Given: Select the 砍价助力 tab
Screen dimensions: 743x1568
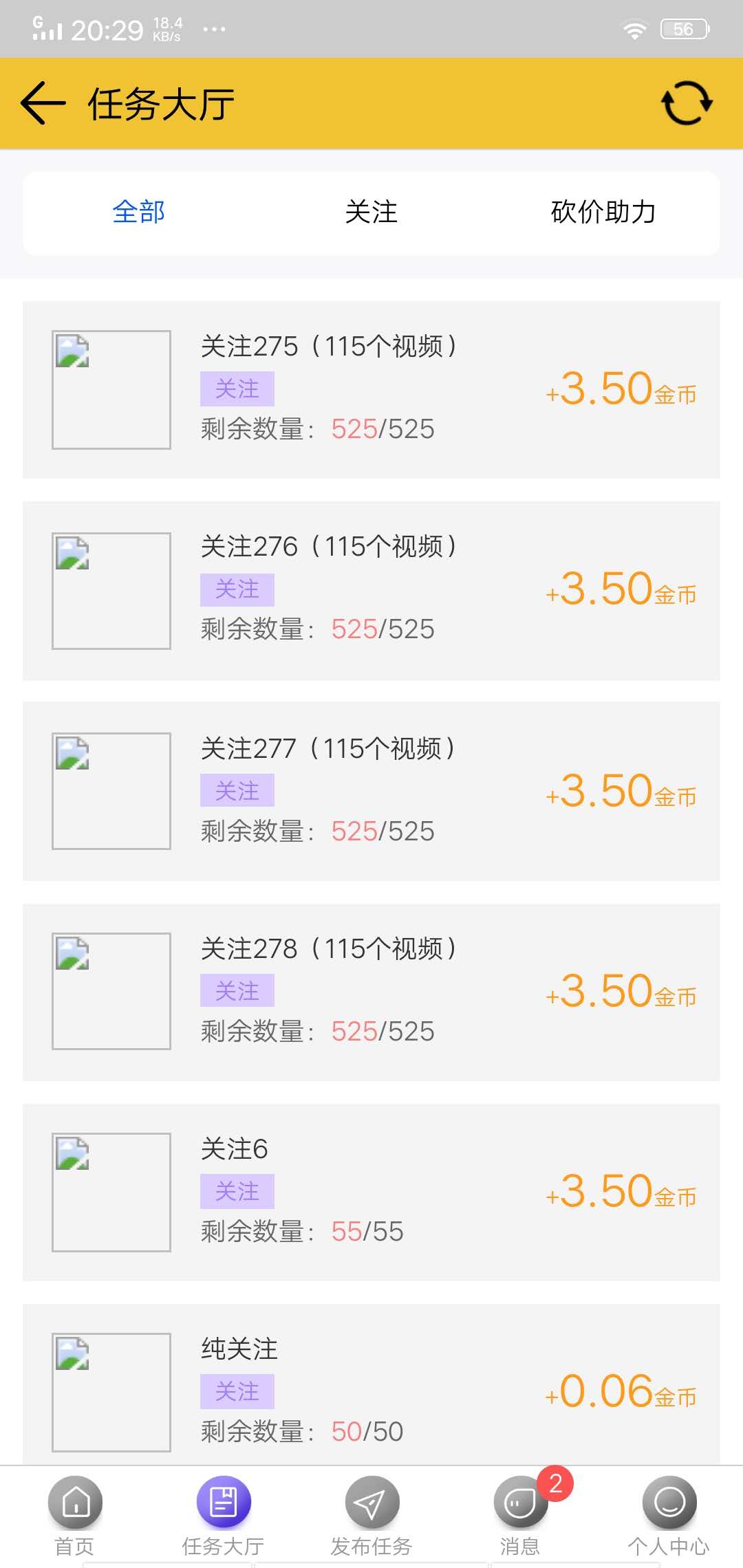Looking at the screenshot, I should (603, 212).
